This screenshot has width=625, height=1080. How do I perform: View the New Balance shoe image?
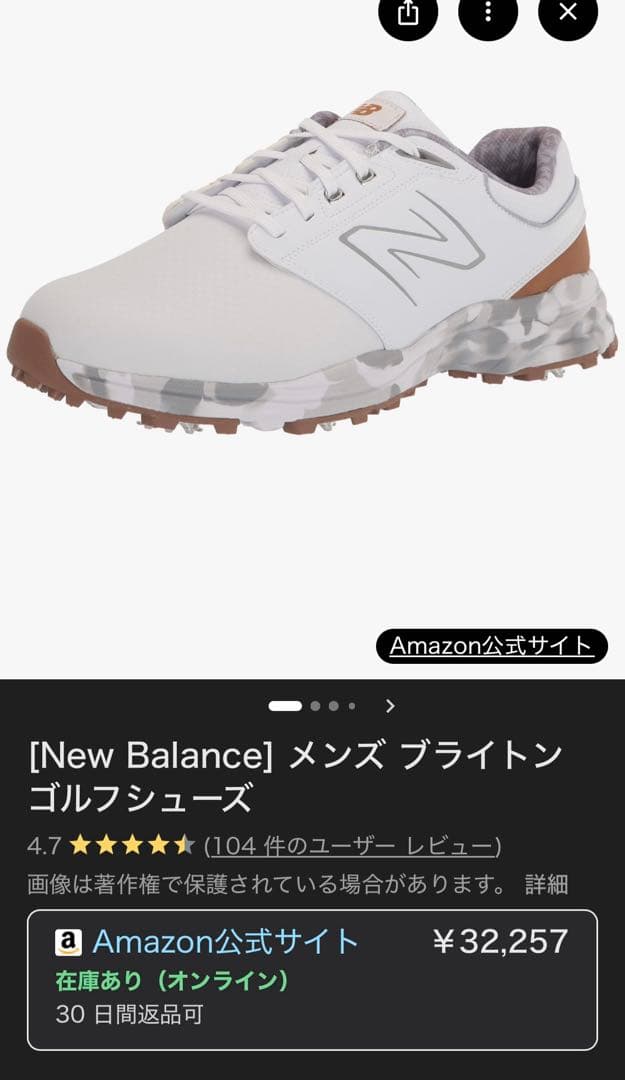[x=310, y=270]
